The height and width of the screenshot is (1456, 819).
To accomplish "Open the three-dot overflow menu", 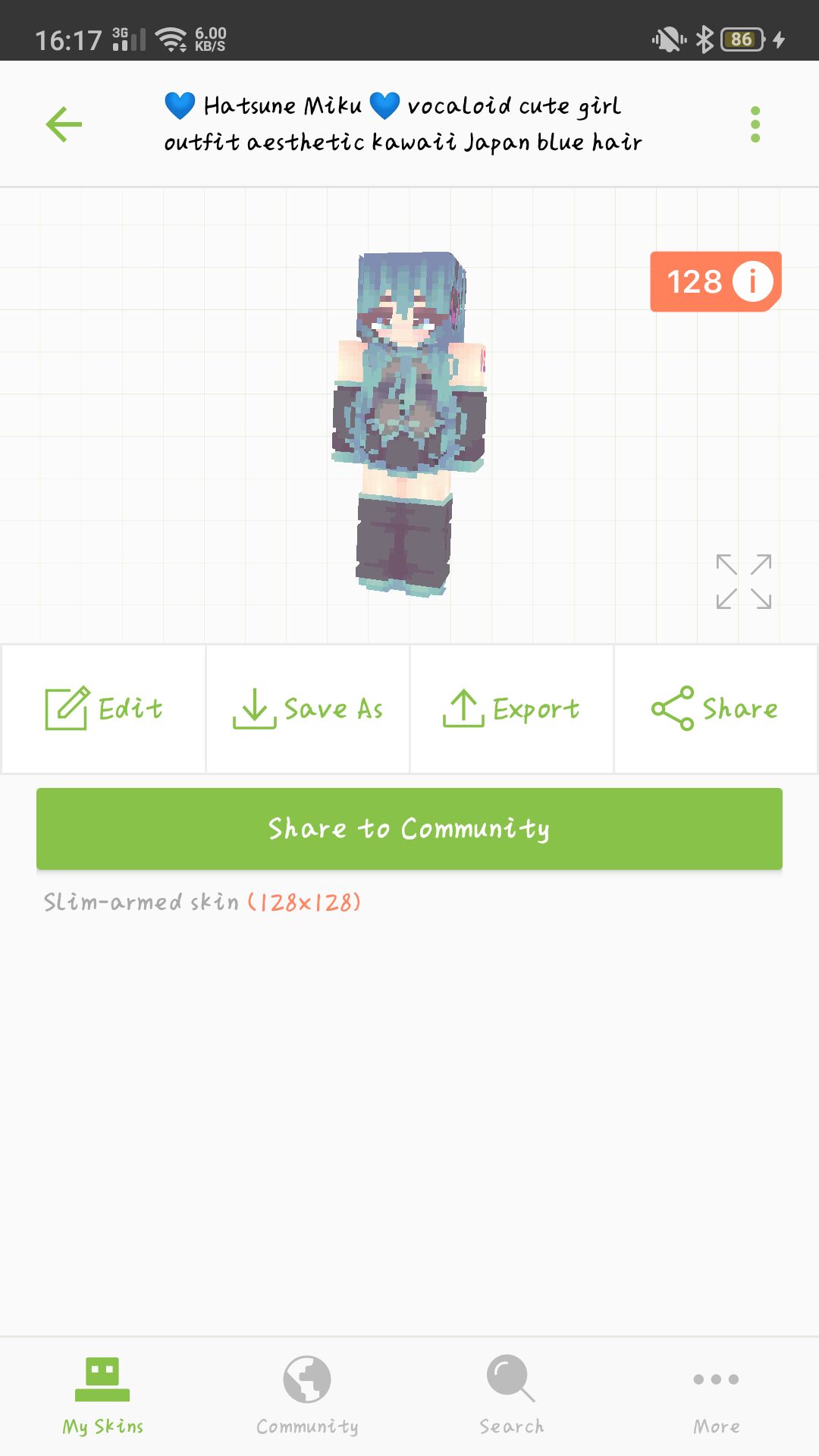I will pos(755,124).
